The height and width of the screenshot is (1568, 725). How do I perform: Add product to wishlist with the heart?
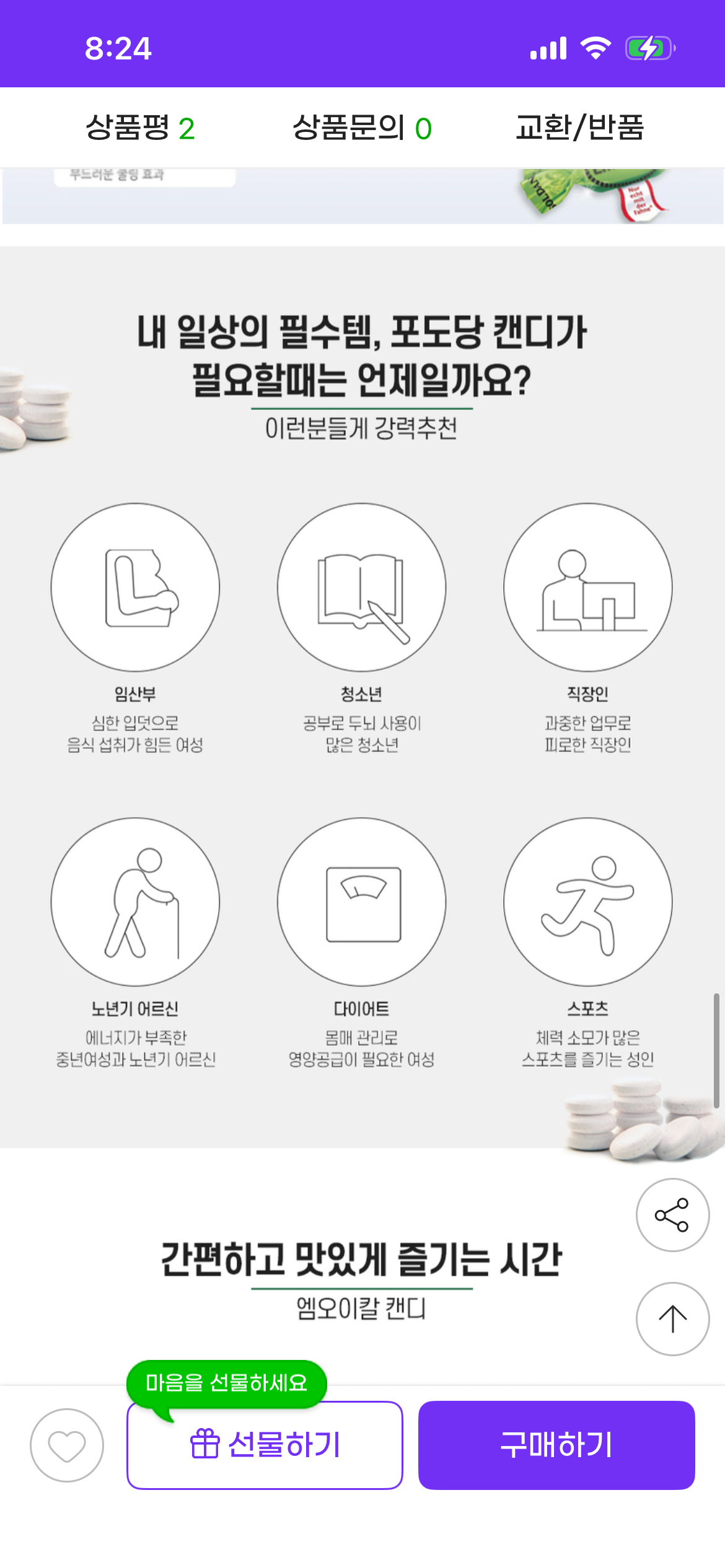tap(67, 1445)
